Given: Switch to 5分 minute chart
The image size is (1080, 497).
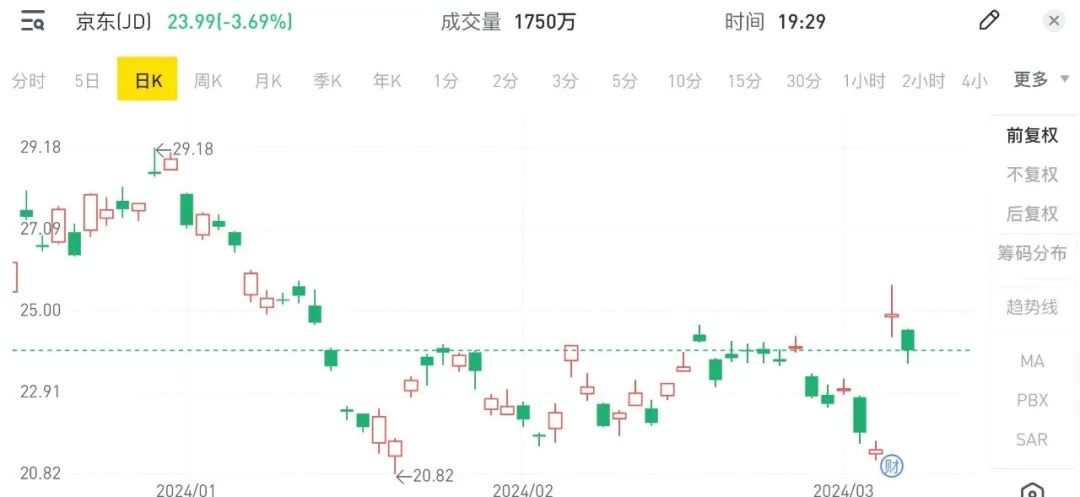Looking at the screenshot, I should click(624, 82).
